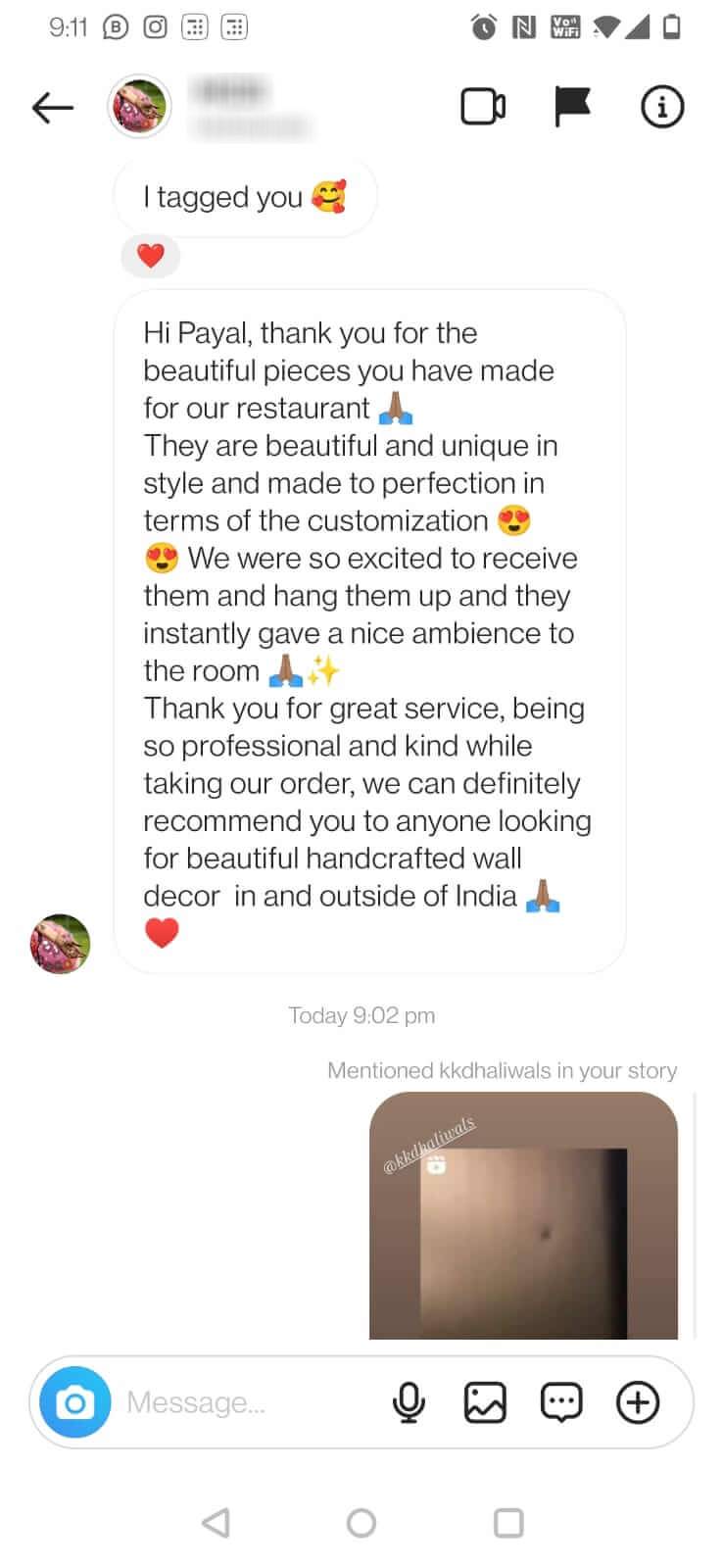Open the story mentioning kkdhaliwals
The image size is (723, 1568).
tap(523, 1215)
